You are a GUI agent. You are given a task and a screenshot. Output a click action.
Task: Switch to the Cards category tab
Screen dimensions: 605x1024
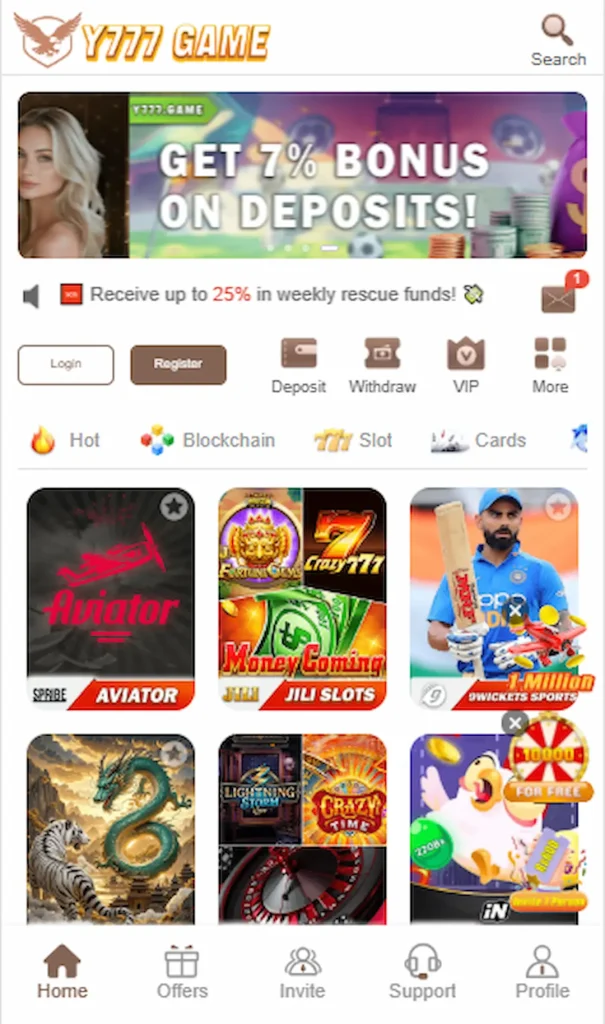click(x=478, y=440)
